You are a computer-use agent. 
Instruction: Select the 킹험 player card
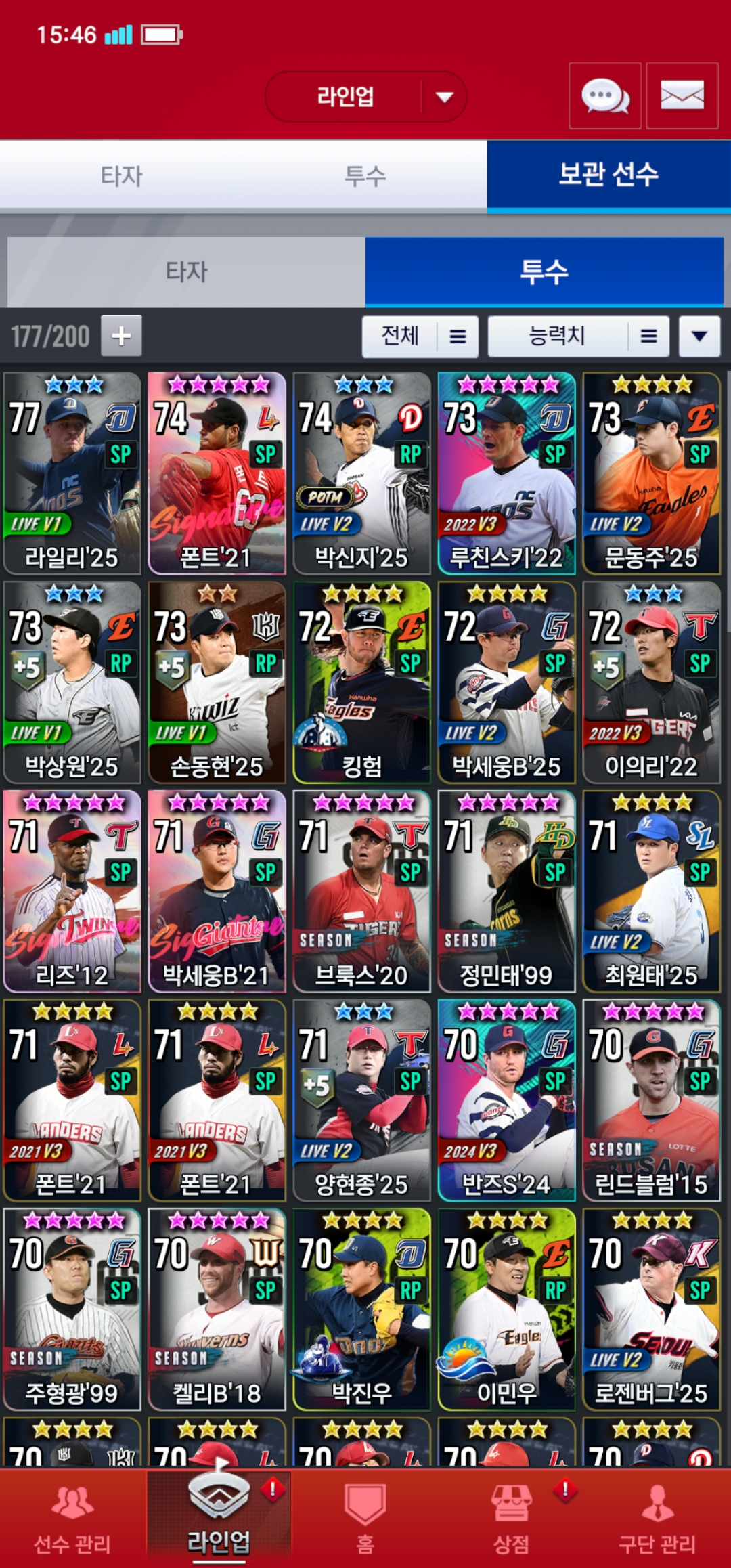pyautogui.click(x=361, y=682)
